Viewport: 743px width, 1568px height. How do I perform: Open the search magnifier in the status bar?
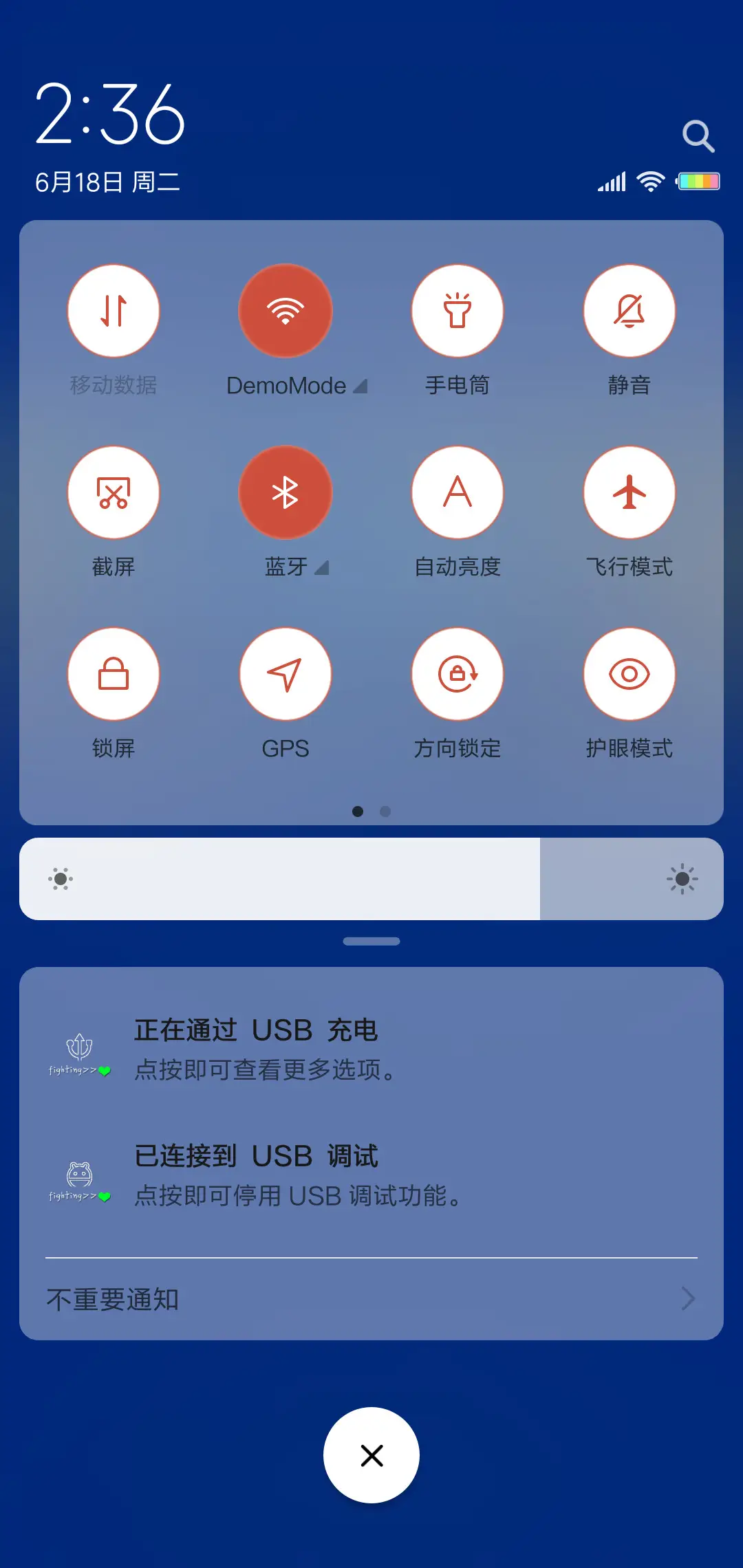(x=699, y=135)
